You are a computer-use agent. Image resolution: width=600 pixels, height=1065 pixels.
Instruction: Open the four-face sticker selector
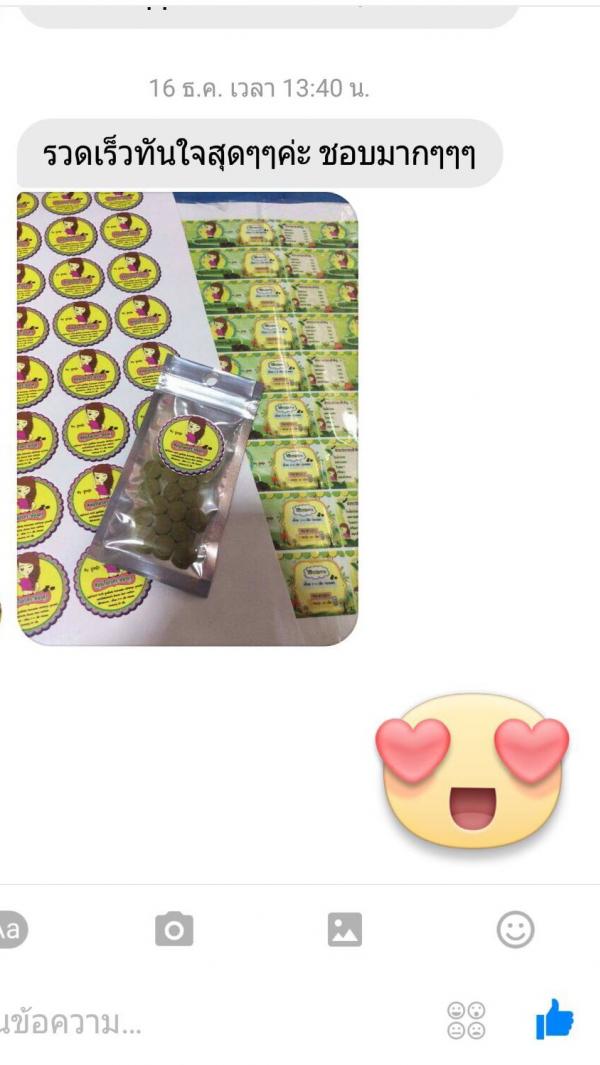point(466,1020)
